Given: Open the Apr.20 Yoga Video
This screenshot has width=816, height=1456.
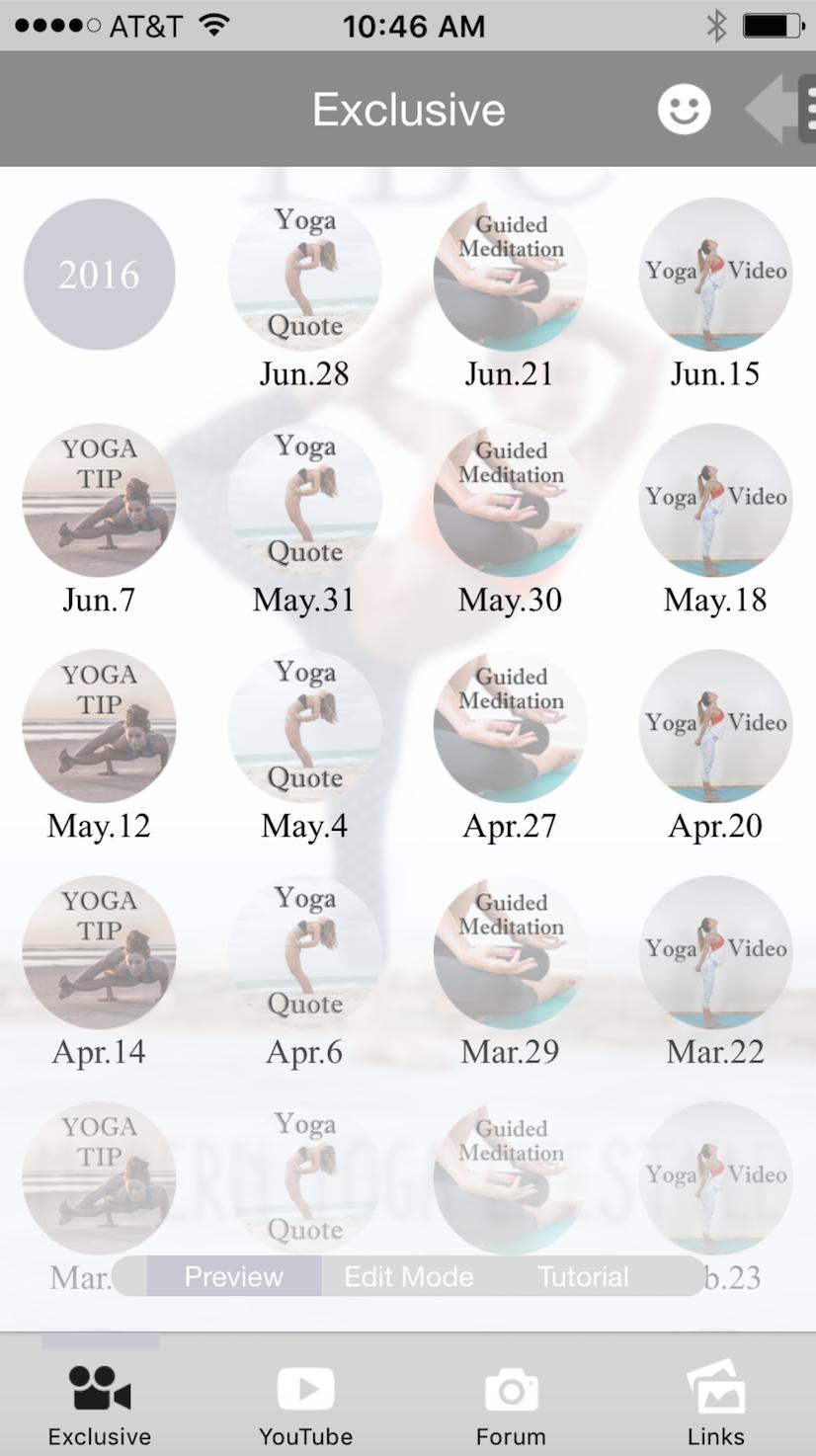Looking at the screenshot, I should click(715, 727).
